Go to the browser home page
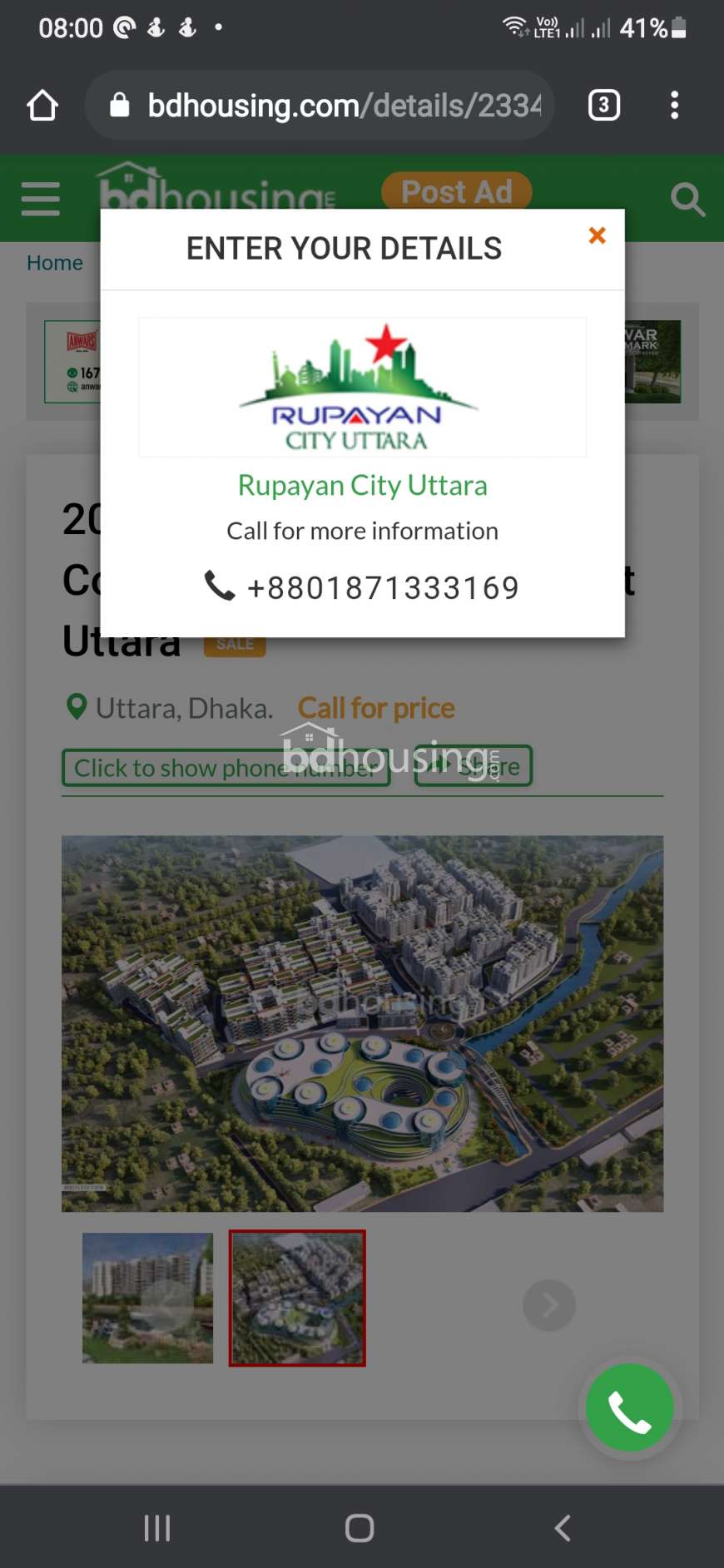 (42, 106)
